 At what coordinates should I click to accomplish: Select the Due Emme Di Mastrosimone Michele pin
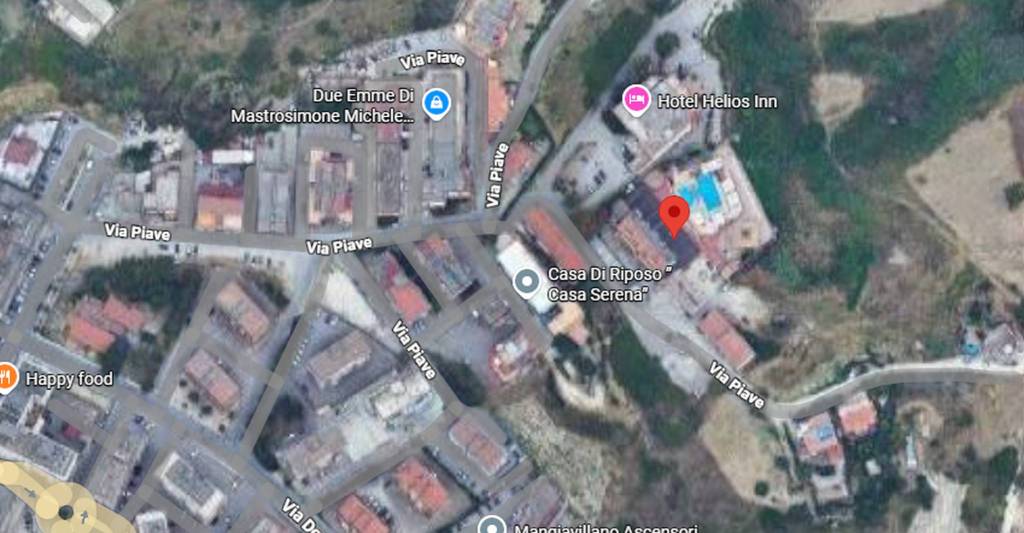(x=435, y=102)
